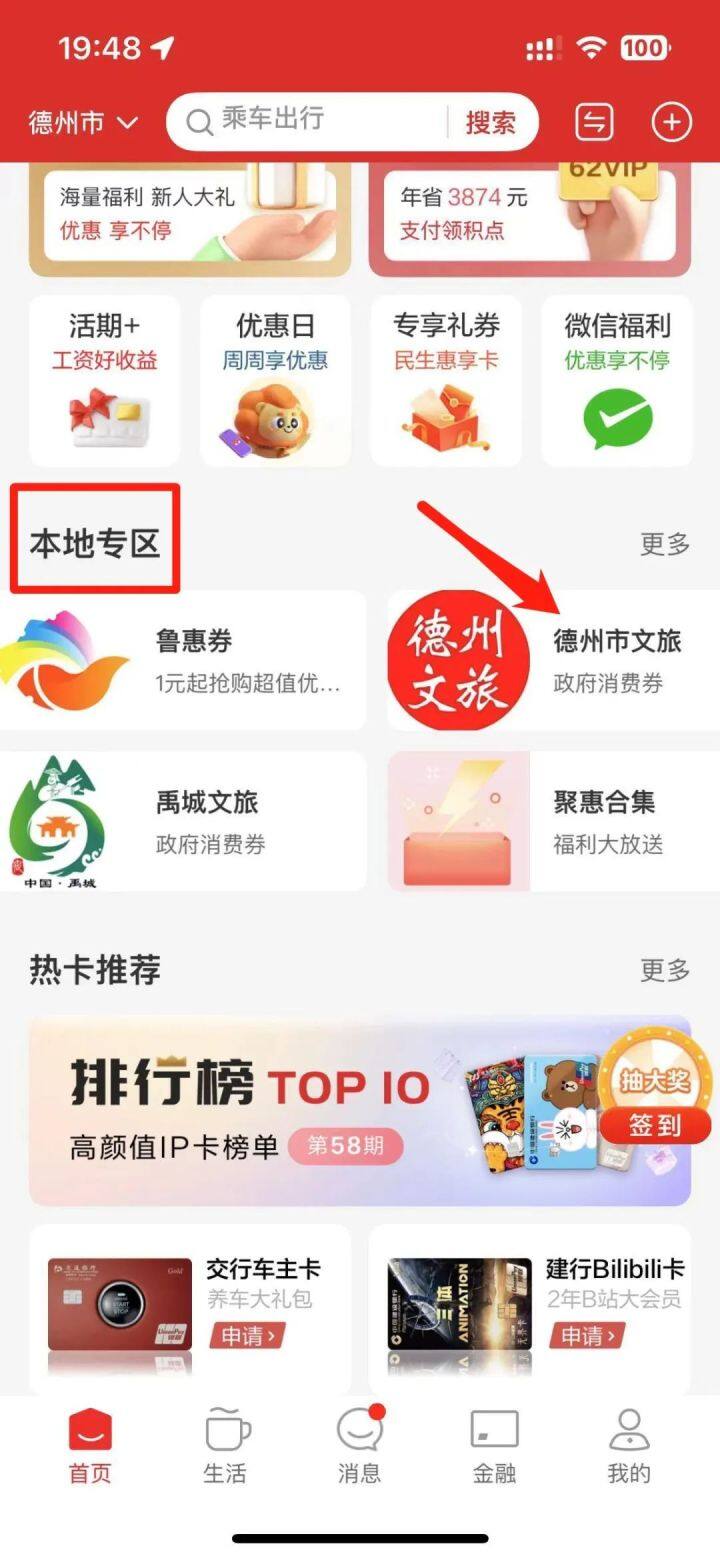View 更多 in 本地专区
Screen dimensions: 720x1558
(665, 544)
